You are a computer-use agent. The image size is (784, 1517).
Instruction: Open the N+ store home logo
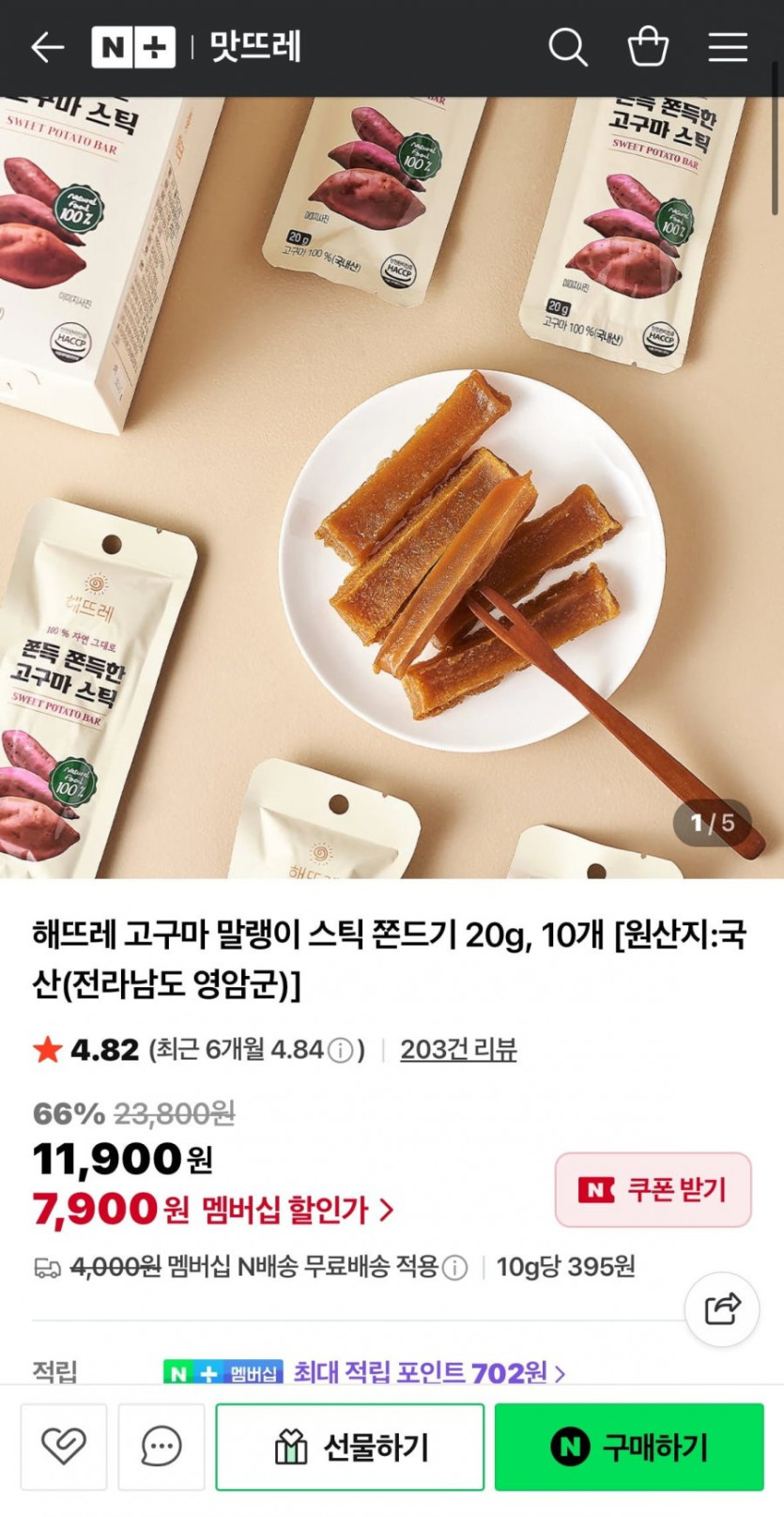[x=132, y=47]
